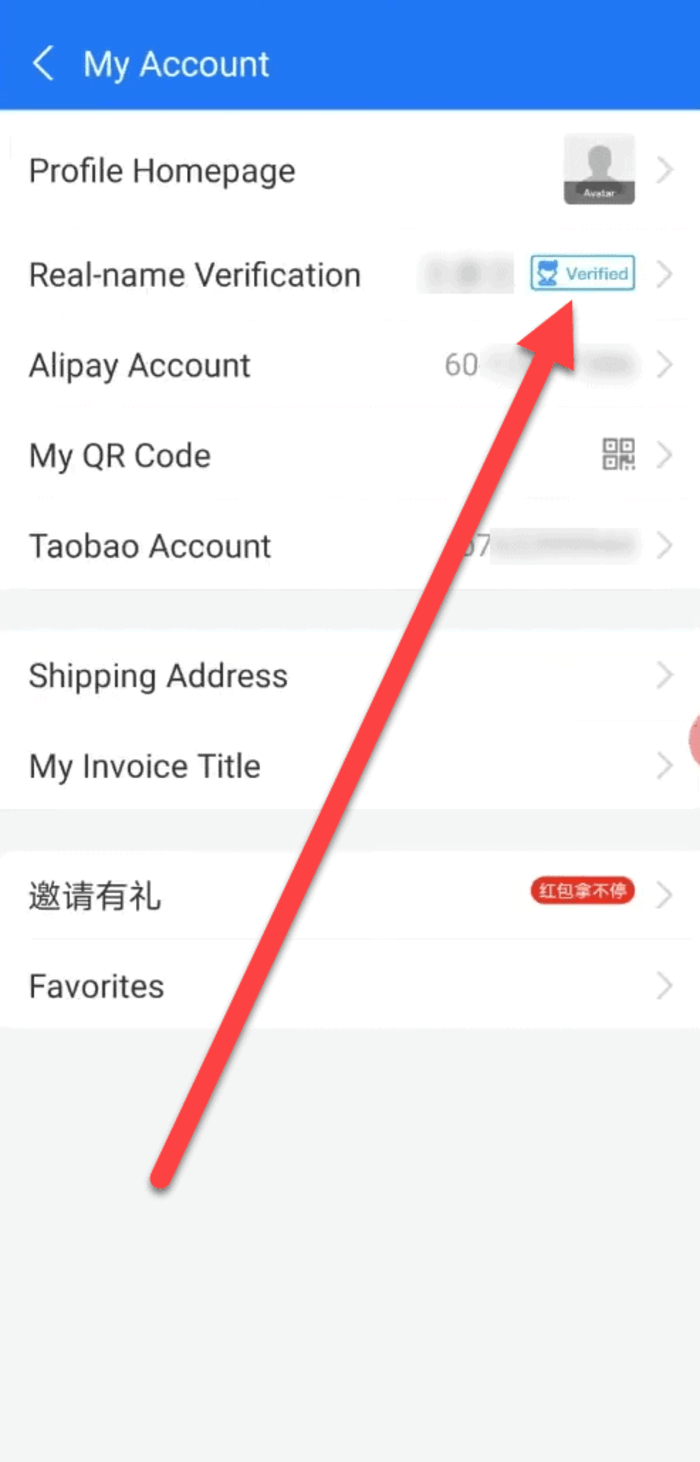Show My QR Code
Image resolution: width=700 pixels, height=1462 pixels.
120,456
